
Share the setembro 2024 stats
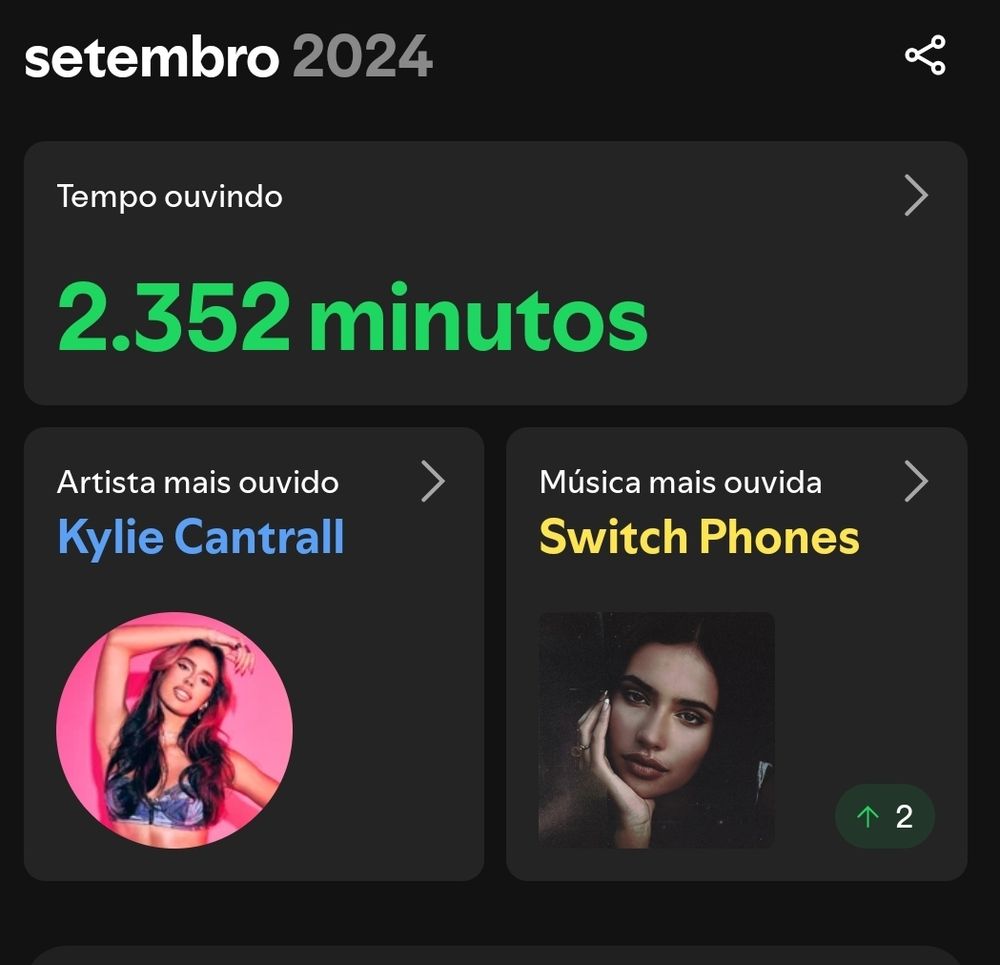(x=925, y=56)
